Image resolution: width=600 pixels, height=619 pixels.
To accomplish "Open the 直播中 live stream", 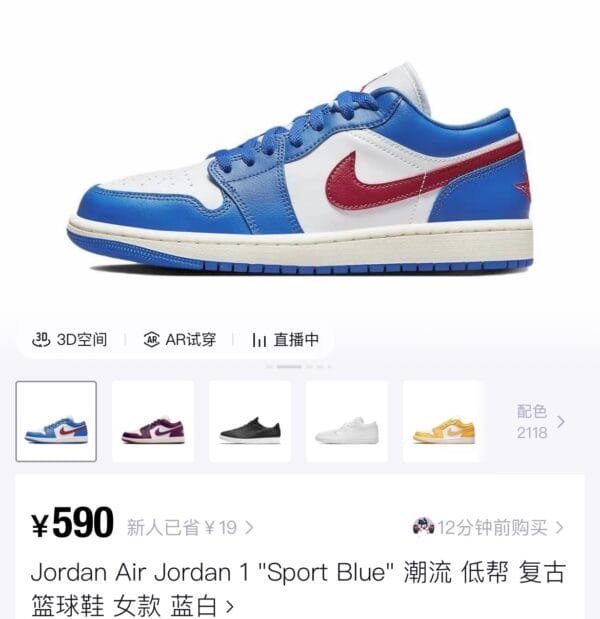I will [286, 340].
